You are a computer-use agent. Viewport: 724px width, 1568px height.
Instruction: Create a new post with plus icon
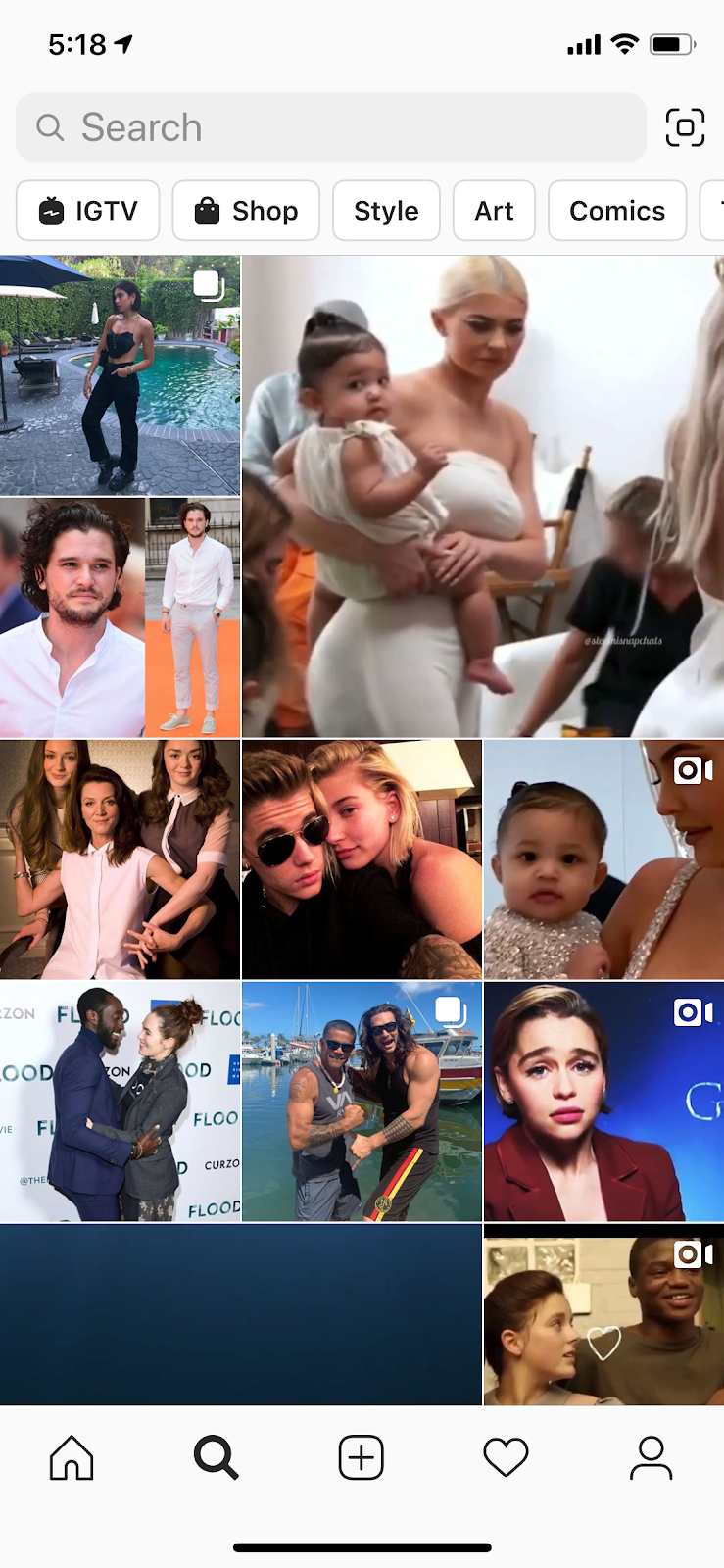click(x=362, y=1458)
